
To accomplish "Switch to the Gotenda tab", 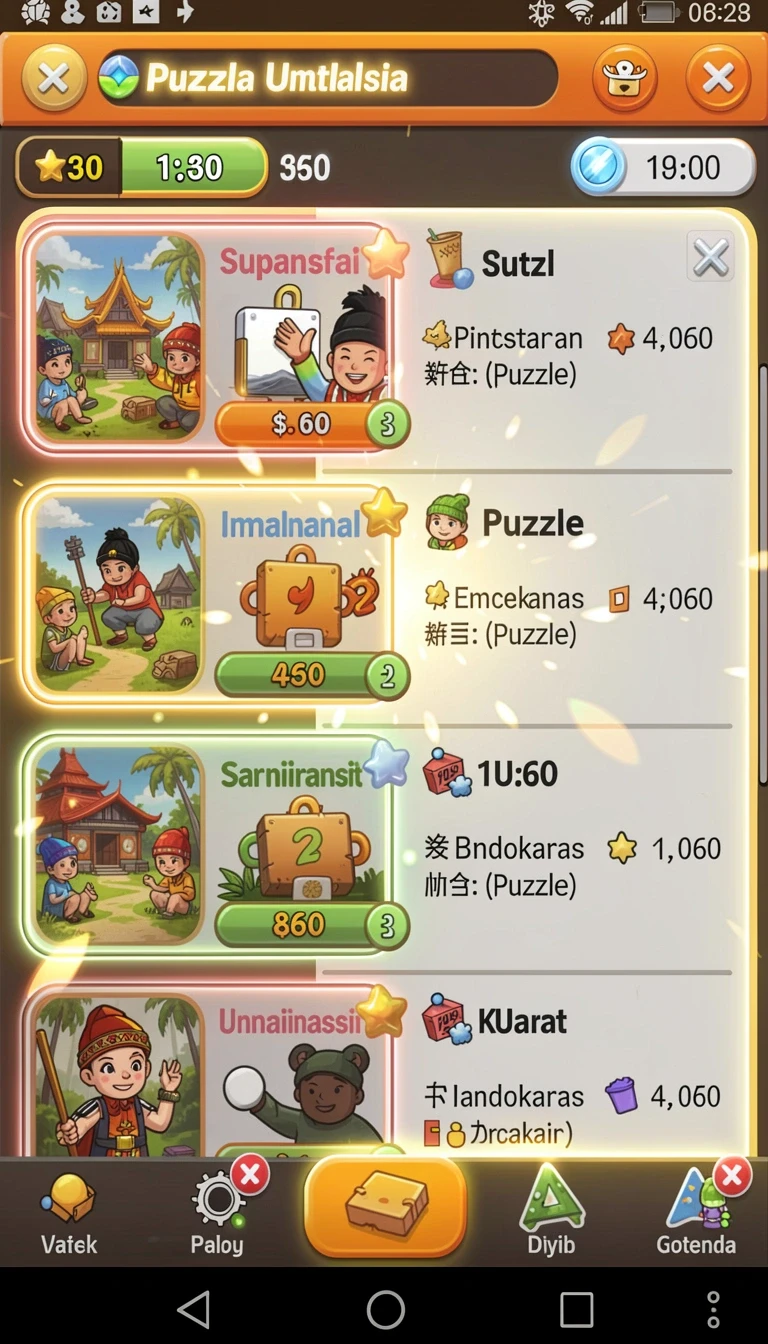I will pos(697,1213).
